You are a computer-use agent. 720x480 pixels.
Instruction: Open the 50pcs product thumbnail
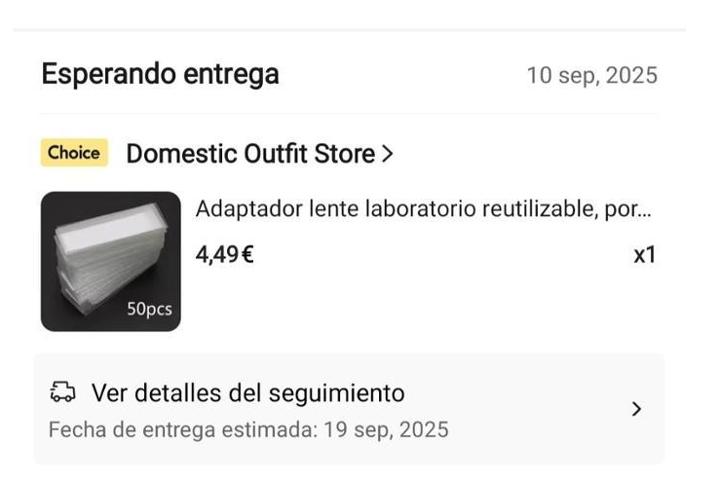click(110, 261)
